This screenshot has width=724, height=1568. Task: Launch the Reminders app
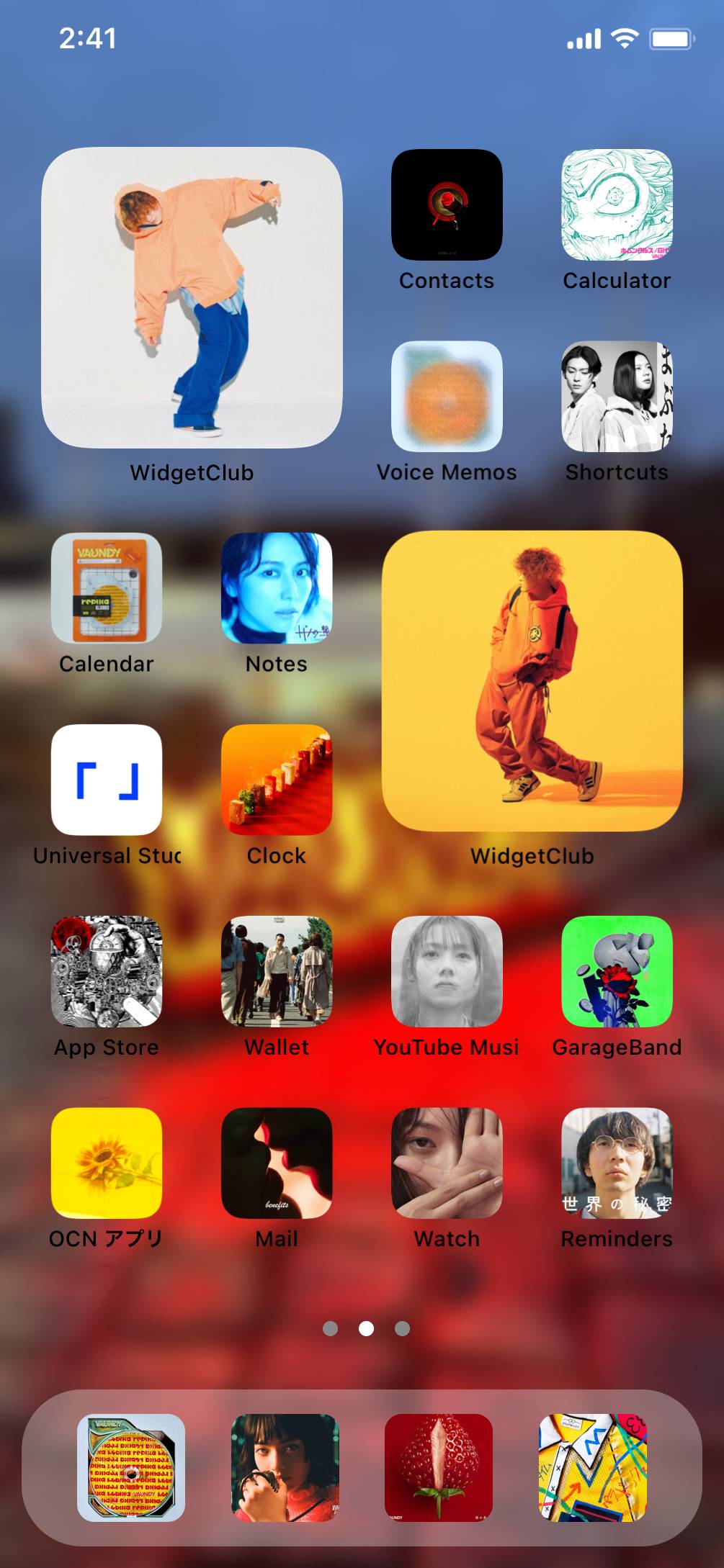pos(616,1162)
